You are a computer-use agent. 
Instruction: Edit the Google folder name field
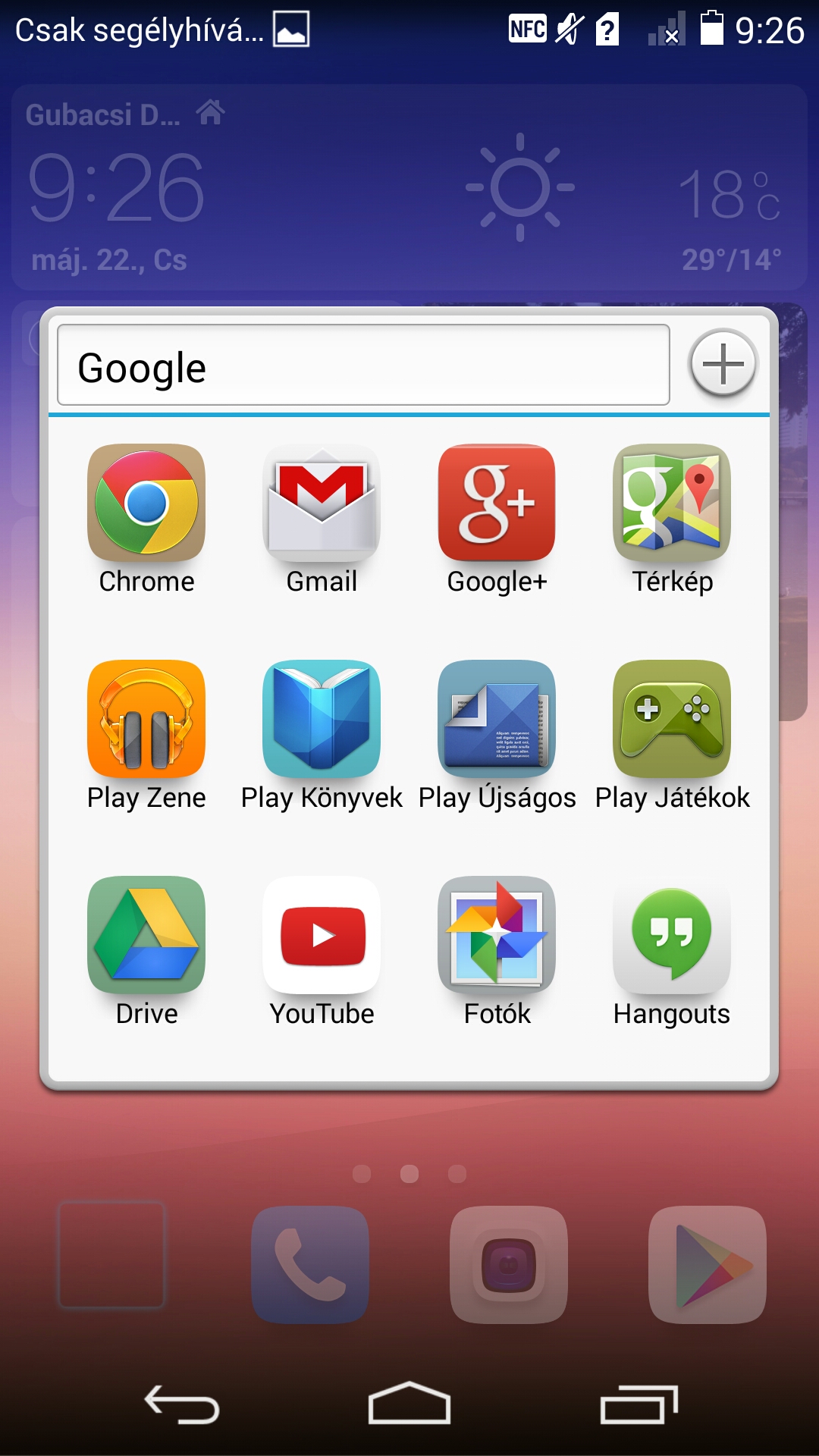coord(363,366)
